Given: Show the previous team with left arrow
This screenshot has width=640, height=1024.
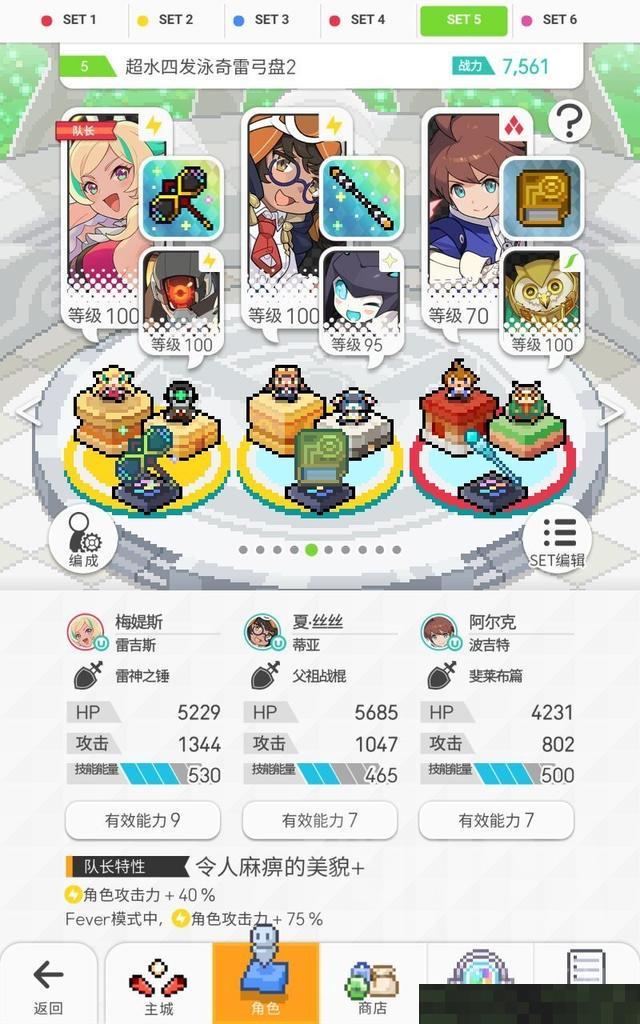Looking at the screenshot, I should click(27, 412).
